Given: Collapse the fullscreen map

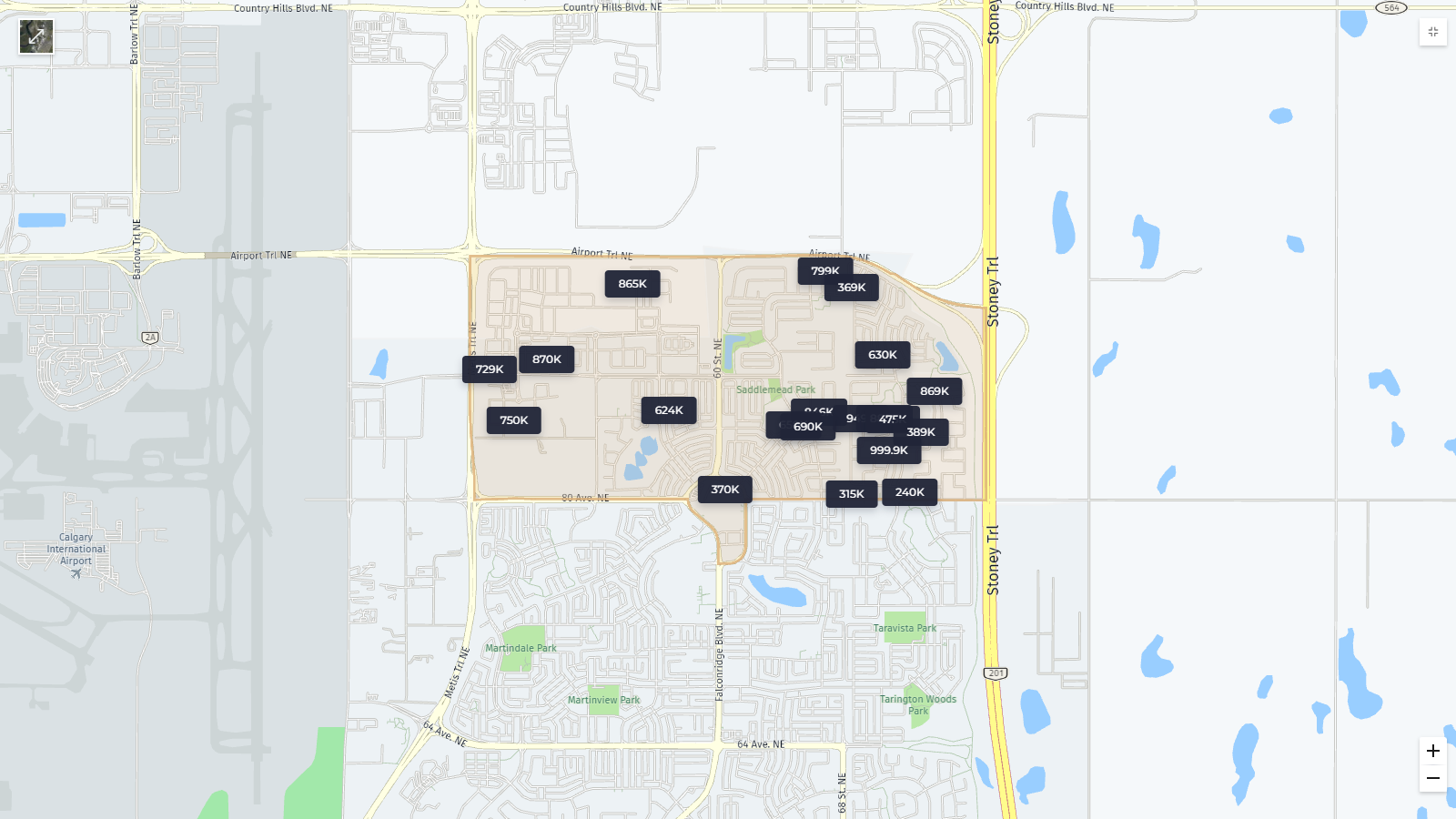Looking at the screenshot, I should [x=1432, y=32].
